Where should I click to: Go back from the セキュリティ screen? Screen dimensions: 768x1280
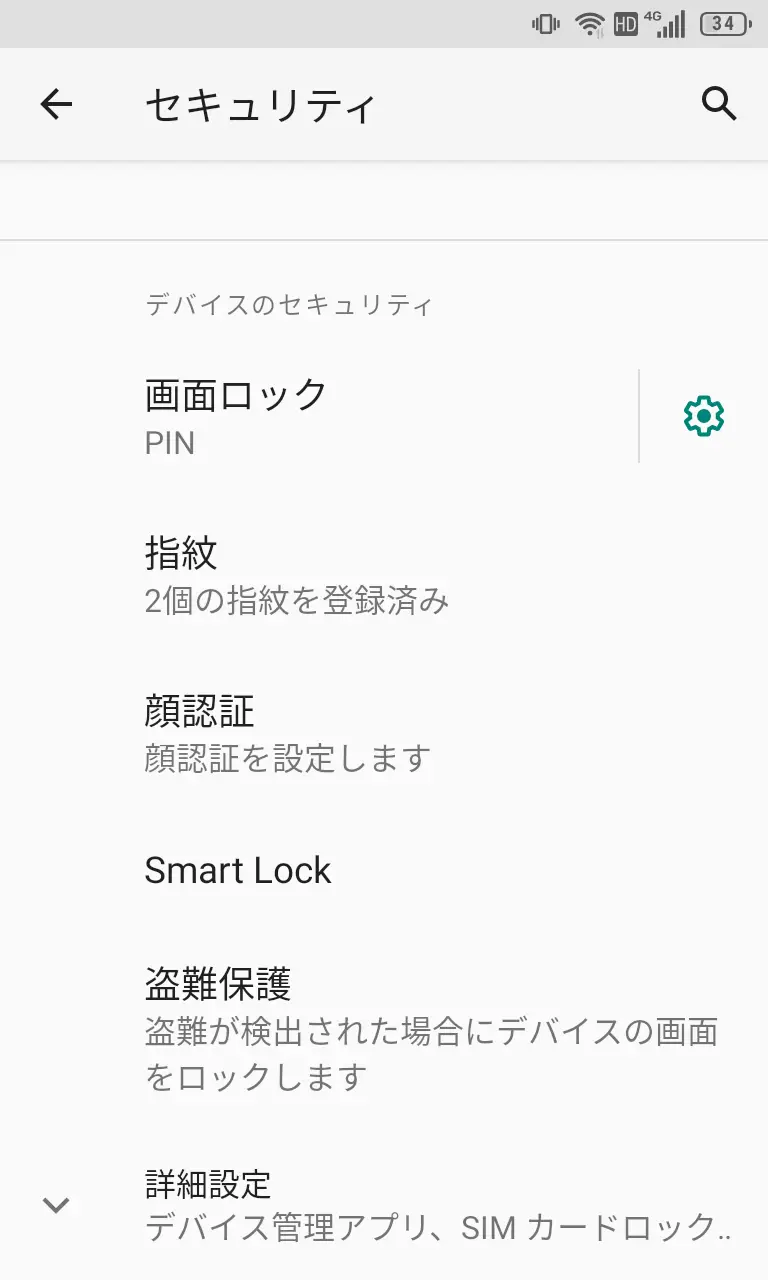(x=56, y=104)
